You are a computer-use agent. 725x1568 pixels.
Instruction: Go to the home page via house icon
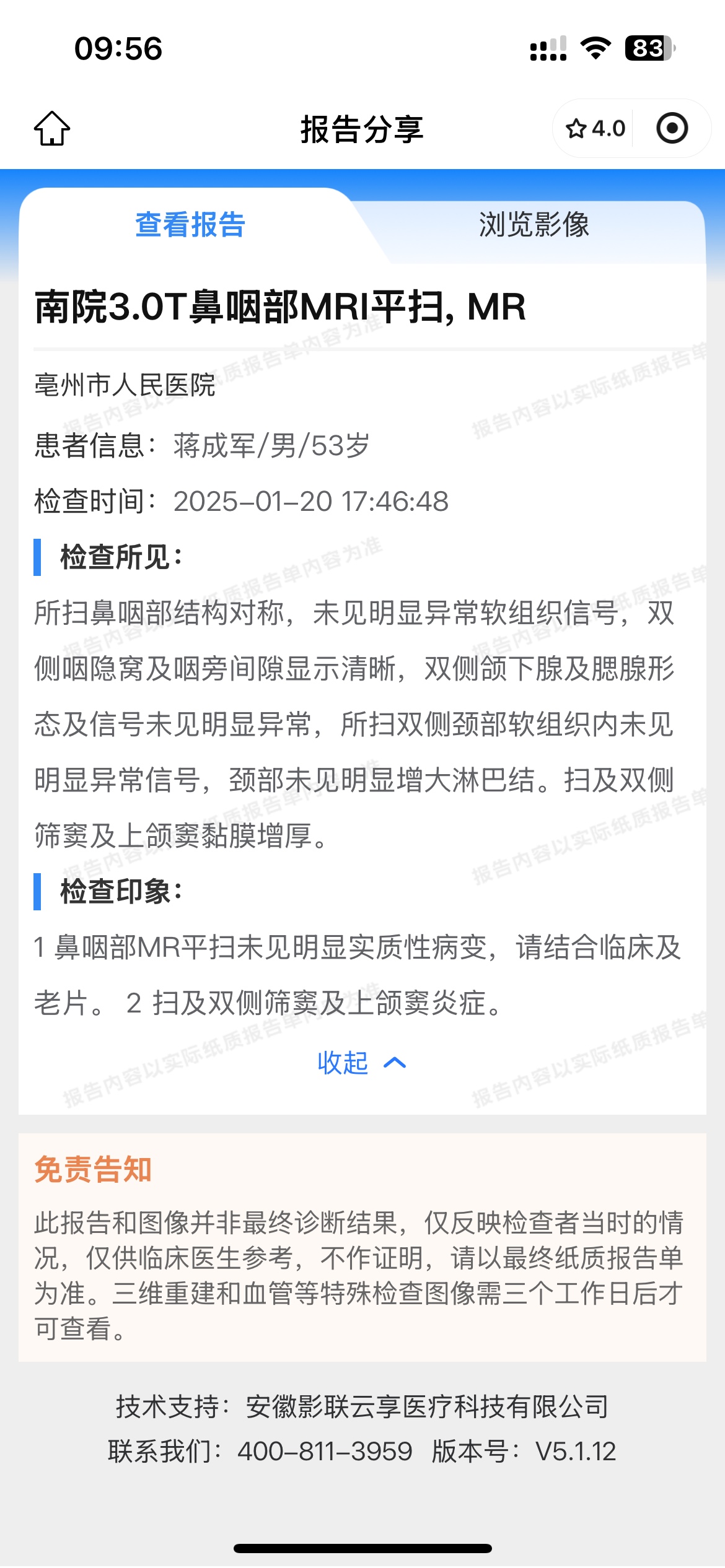click(52, 129)
